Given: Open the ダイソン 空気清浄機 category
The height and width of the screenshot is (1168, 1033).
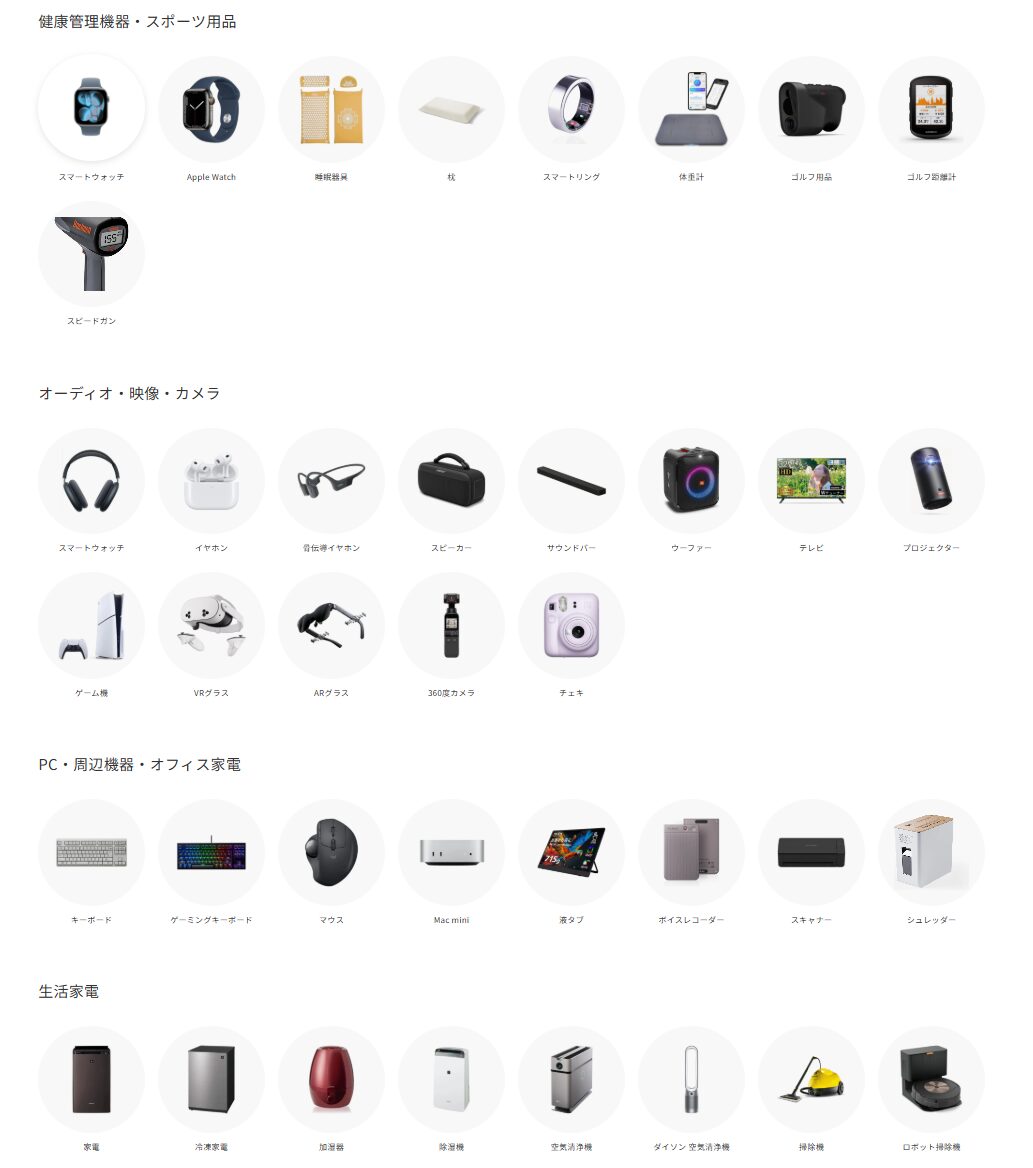Looking at the screenshot, I should click(x=691, y=1079).
